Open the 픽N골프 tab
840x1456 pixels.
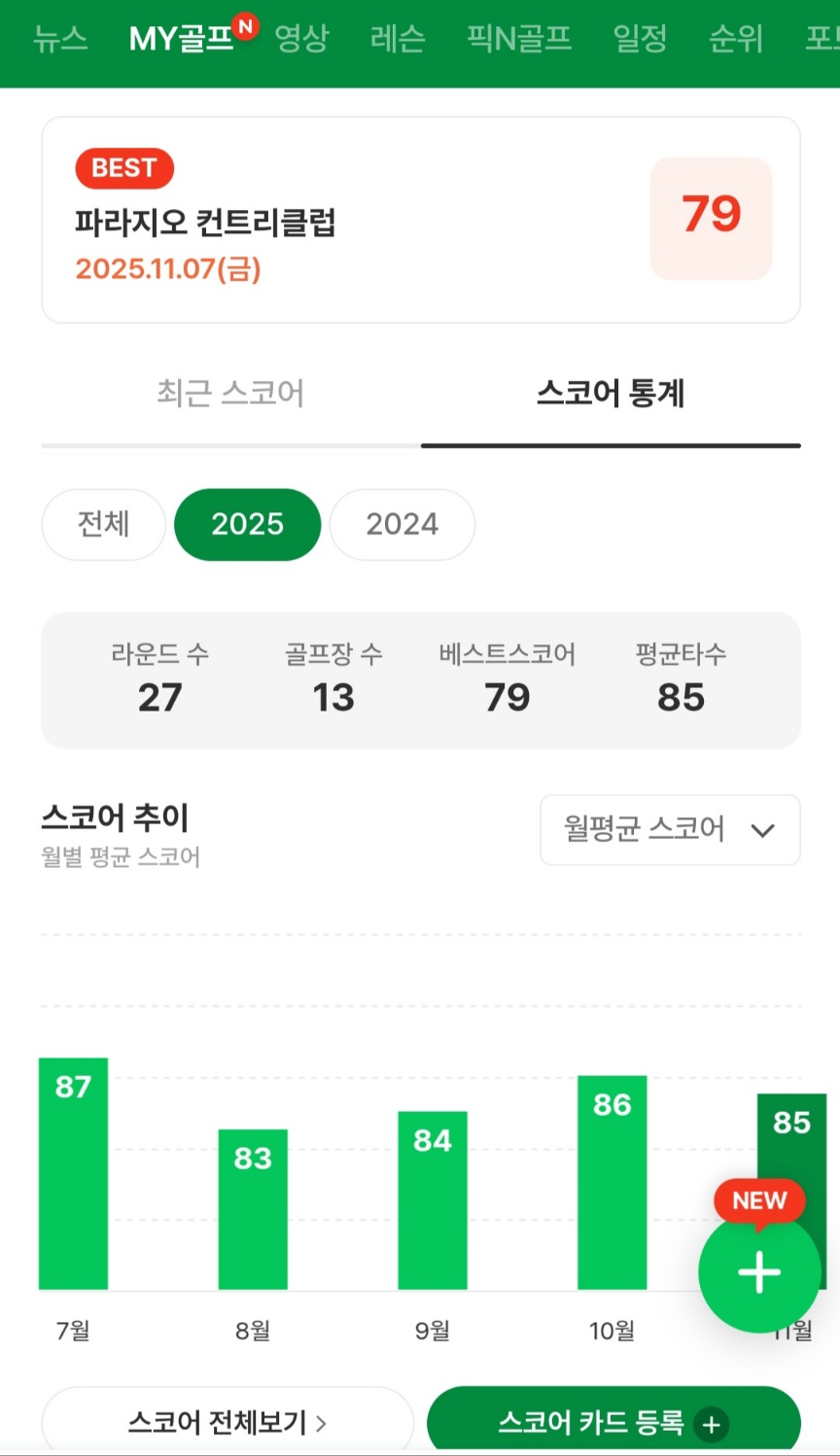coord(519,39)
